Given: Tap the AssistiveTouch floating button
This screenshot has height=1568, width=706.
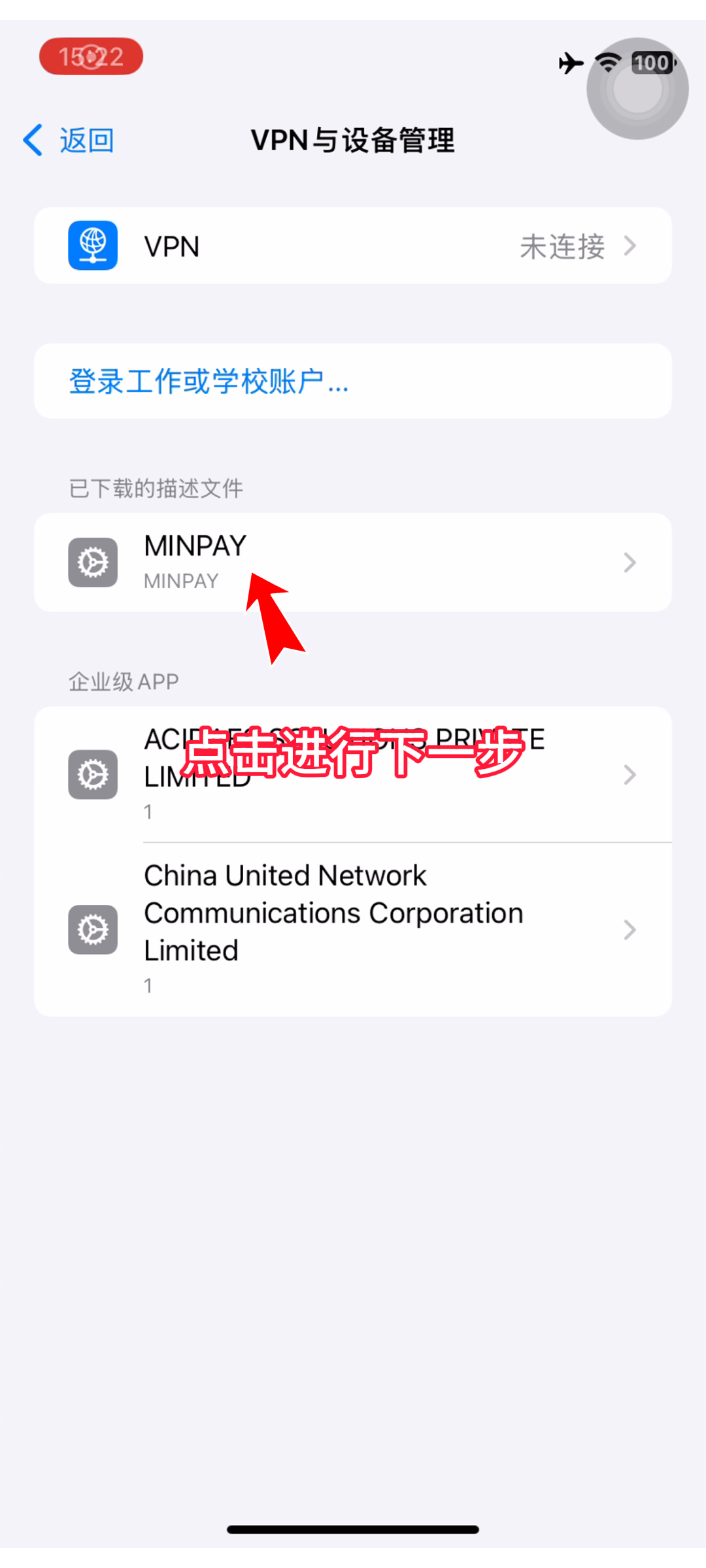Looking at the screenshot, I should 637,89.
